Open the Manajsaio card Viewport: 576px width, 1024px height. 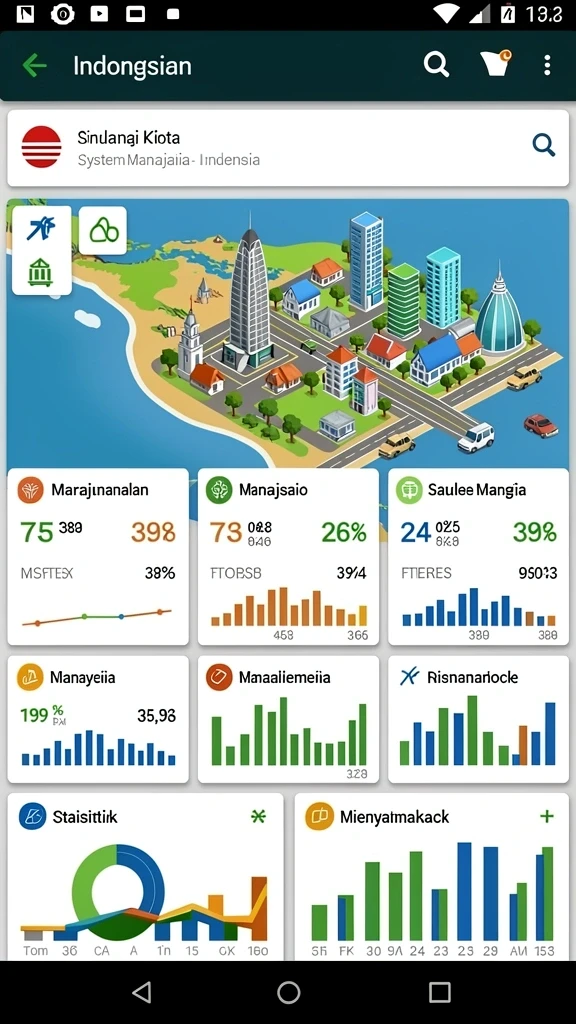click(288, 556)
